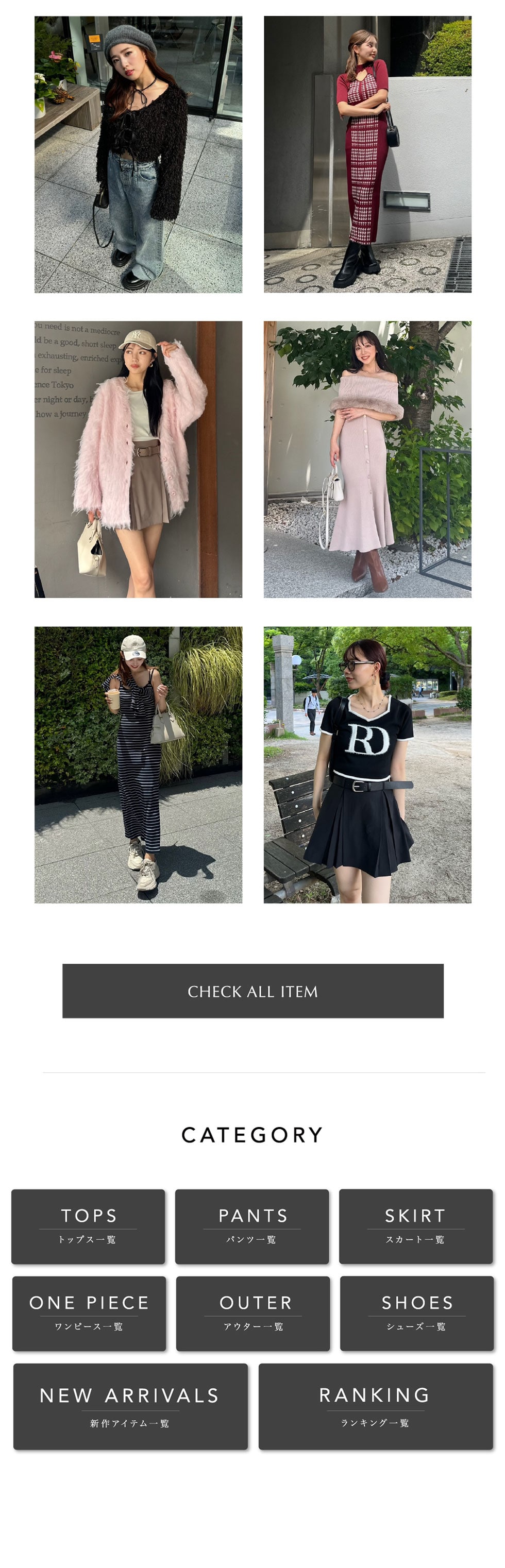This screenshot has height=1568, width=505.
Task: Go to the SKIRT category
Action: coord(415,1226)
